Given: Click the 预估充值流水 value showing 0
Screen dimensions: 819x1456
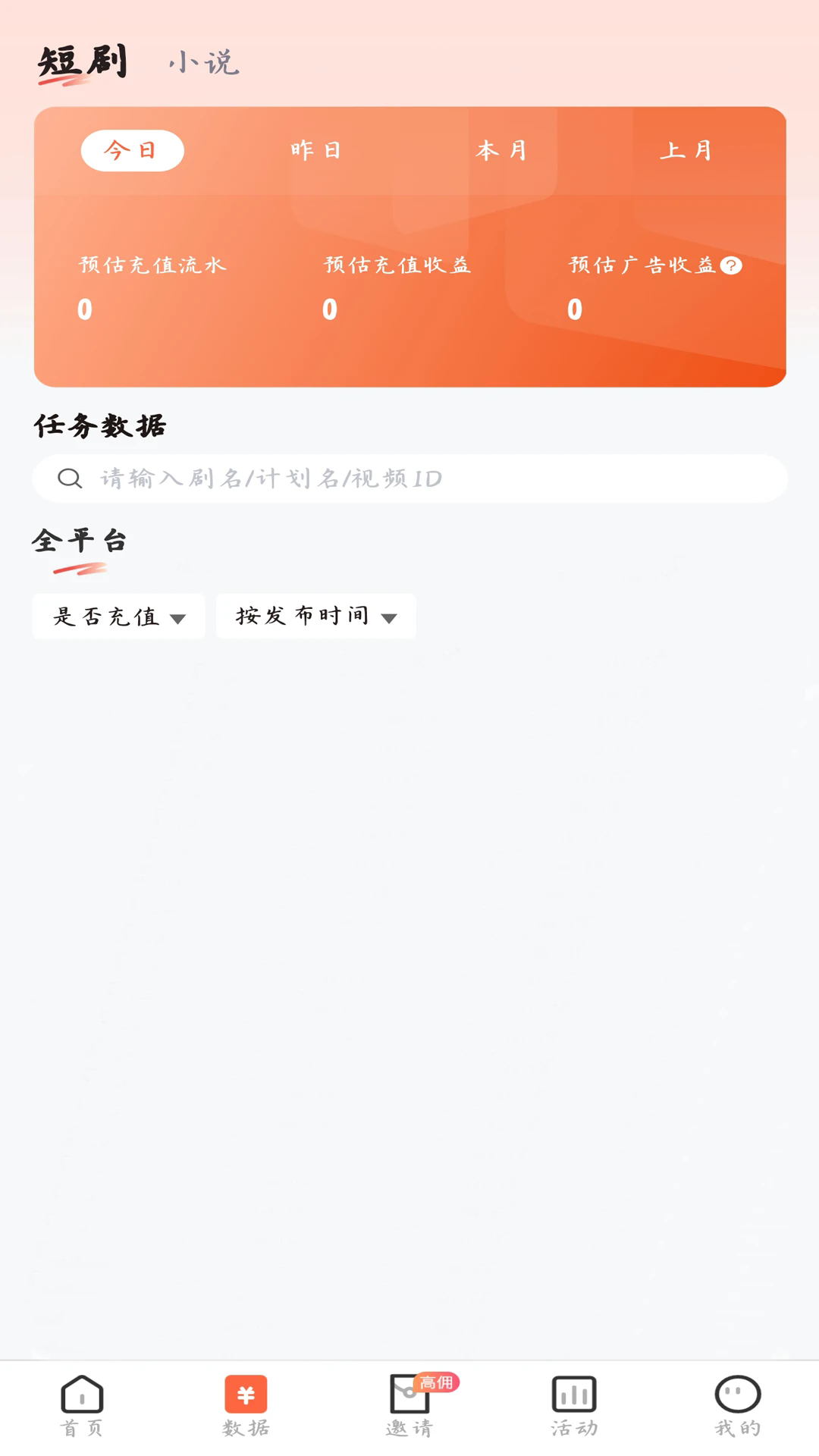Looking at the screenshot, I should coord(85,309).
